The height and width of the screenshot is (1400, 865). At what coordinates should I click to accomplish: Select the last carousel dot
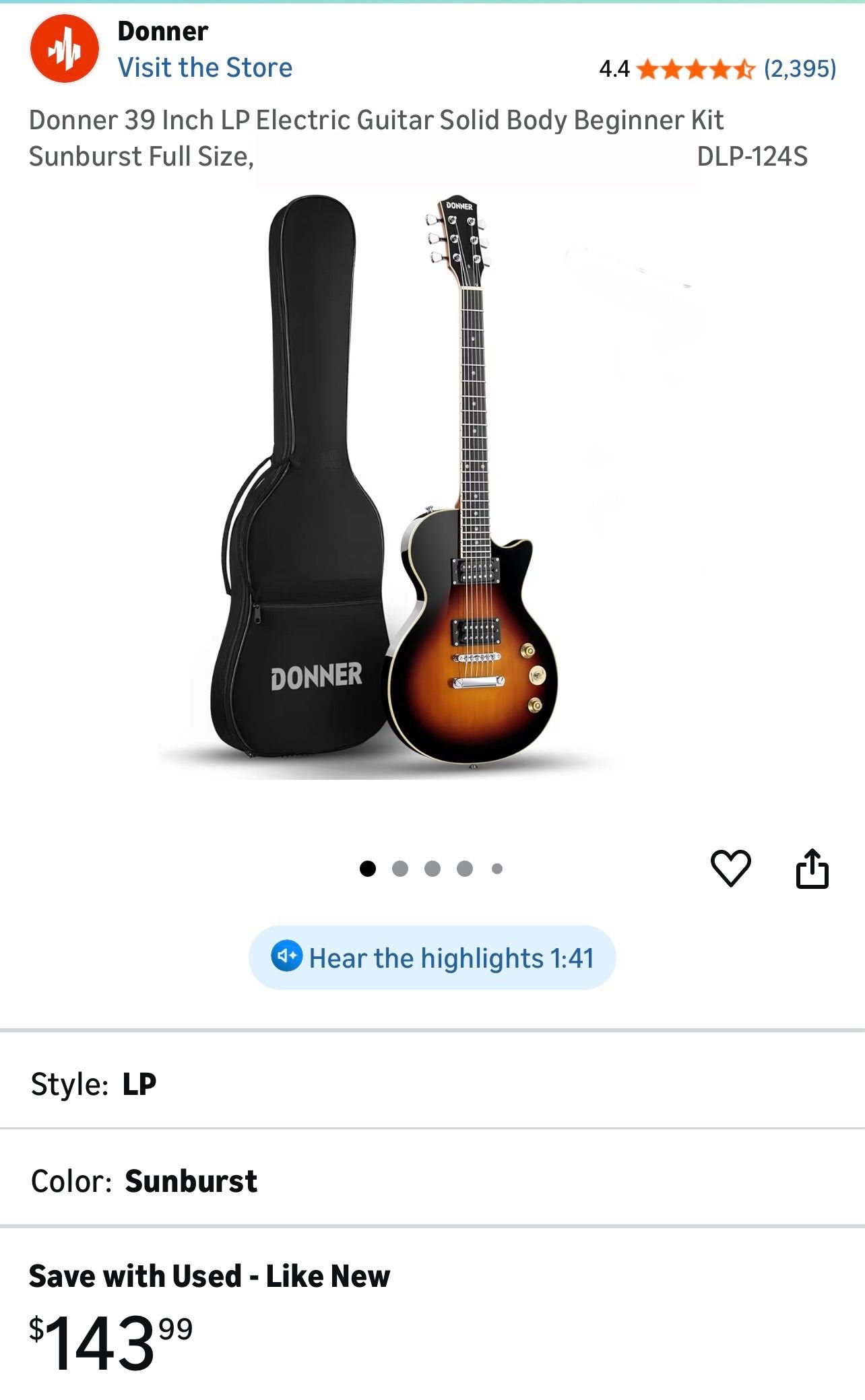click(497, 870)
